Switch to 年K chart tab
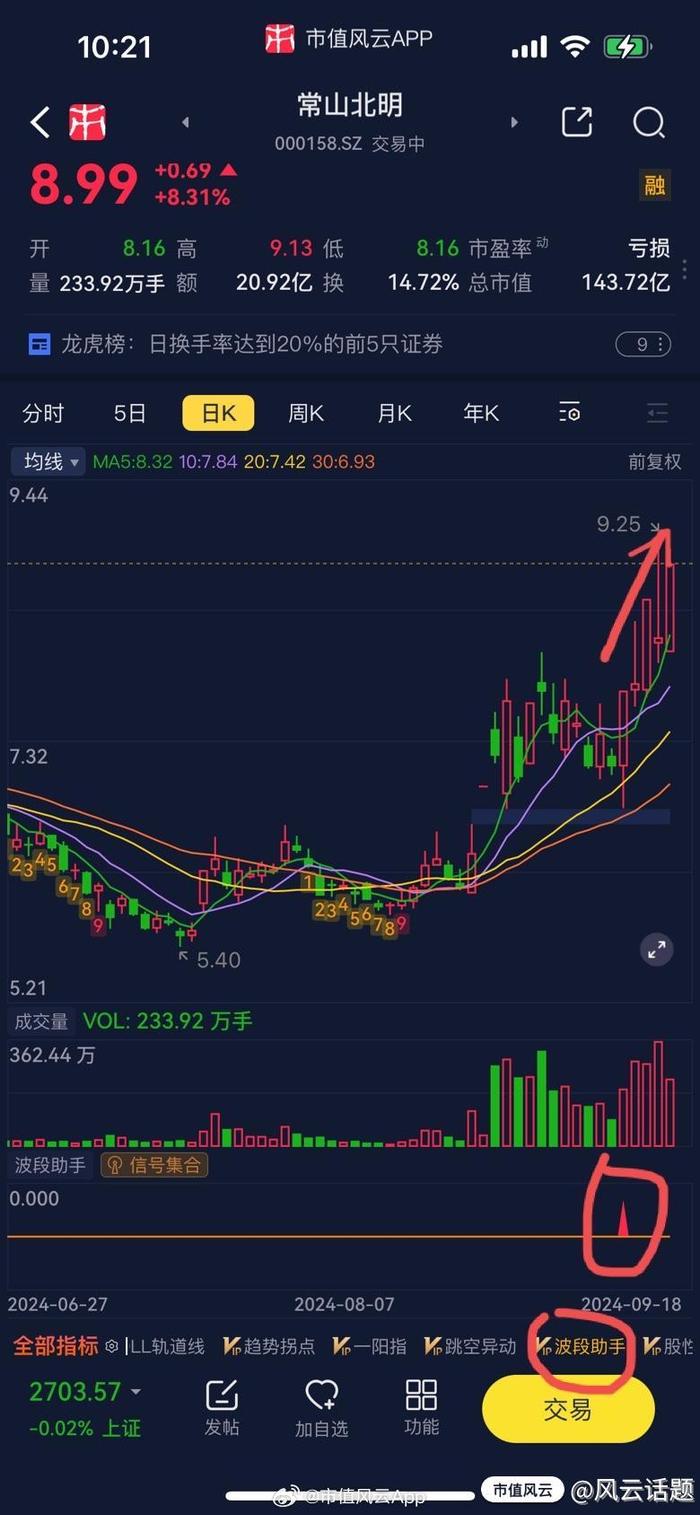 481,413
